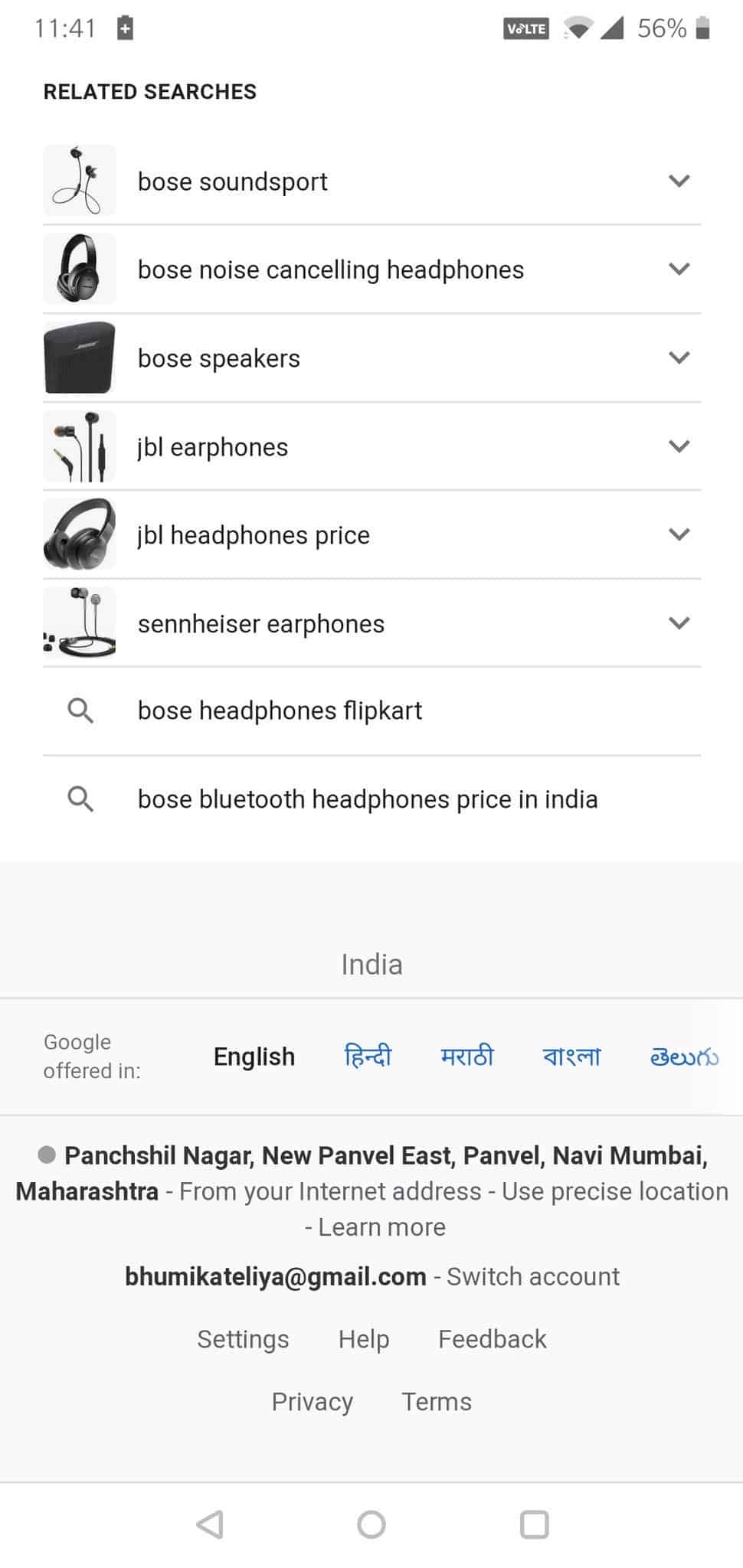Tap Use precise location
This screenshot has width=743, height=1568.
coord(614,1191)
